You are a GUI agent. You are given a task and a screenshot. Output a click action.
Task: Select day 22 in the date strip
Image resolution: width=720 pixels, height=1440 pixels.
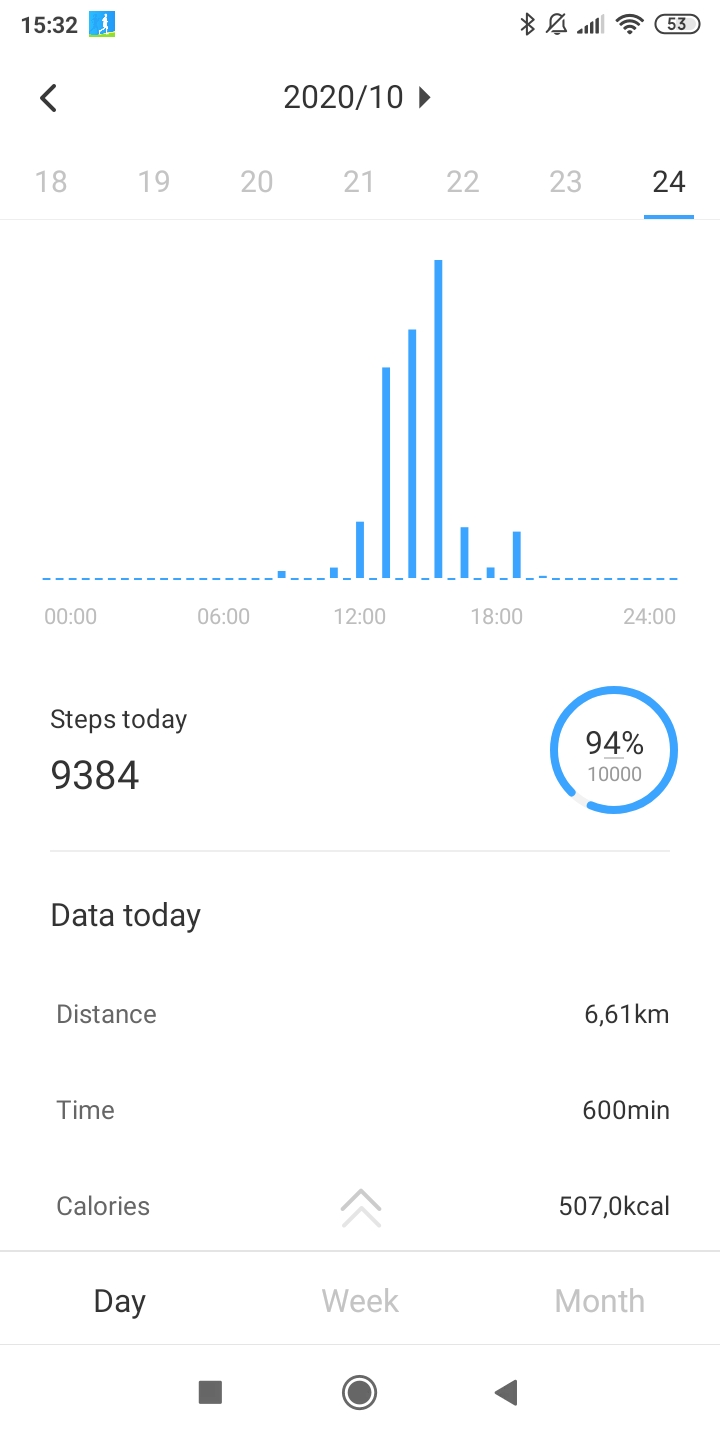tap(462, 181)
